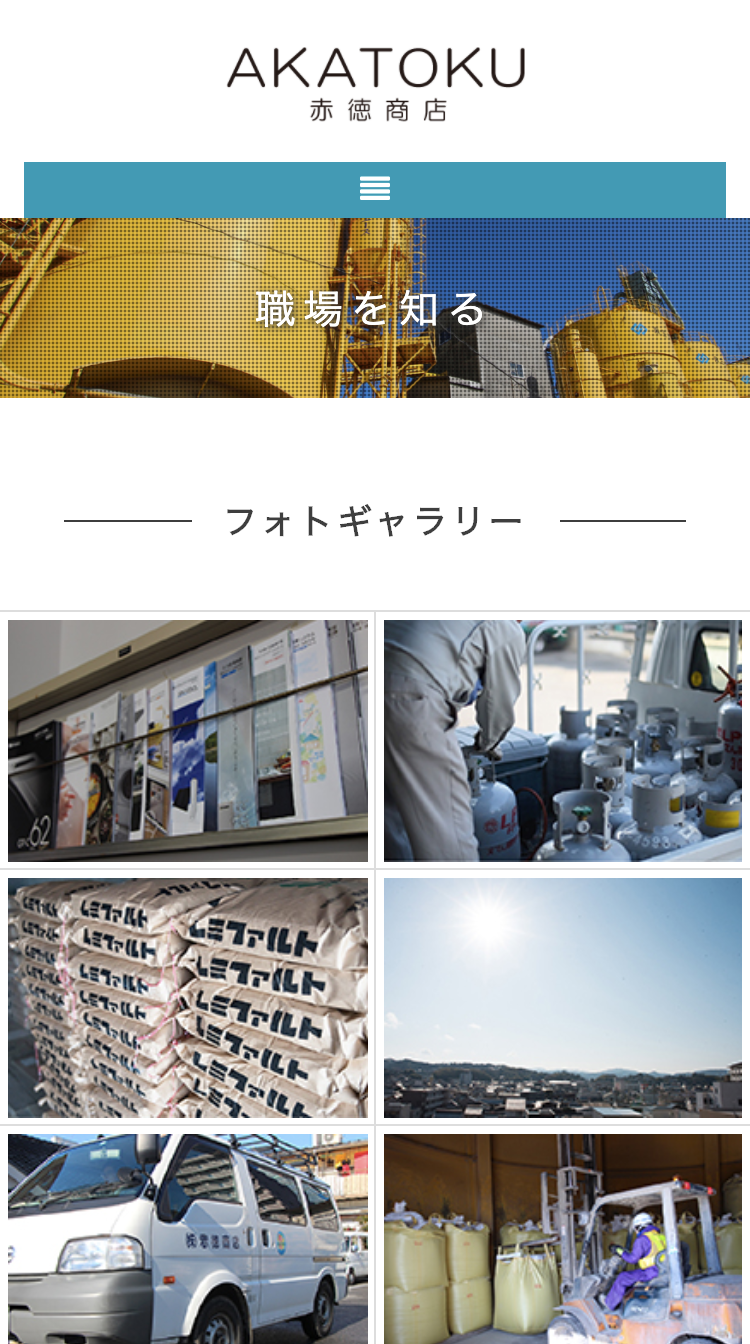View the forklift warehouse photo
Screen dimensions: 750x1344
click(x=563, y=1240)
